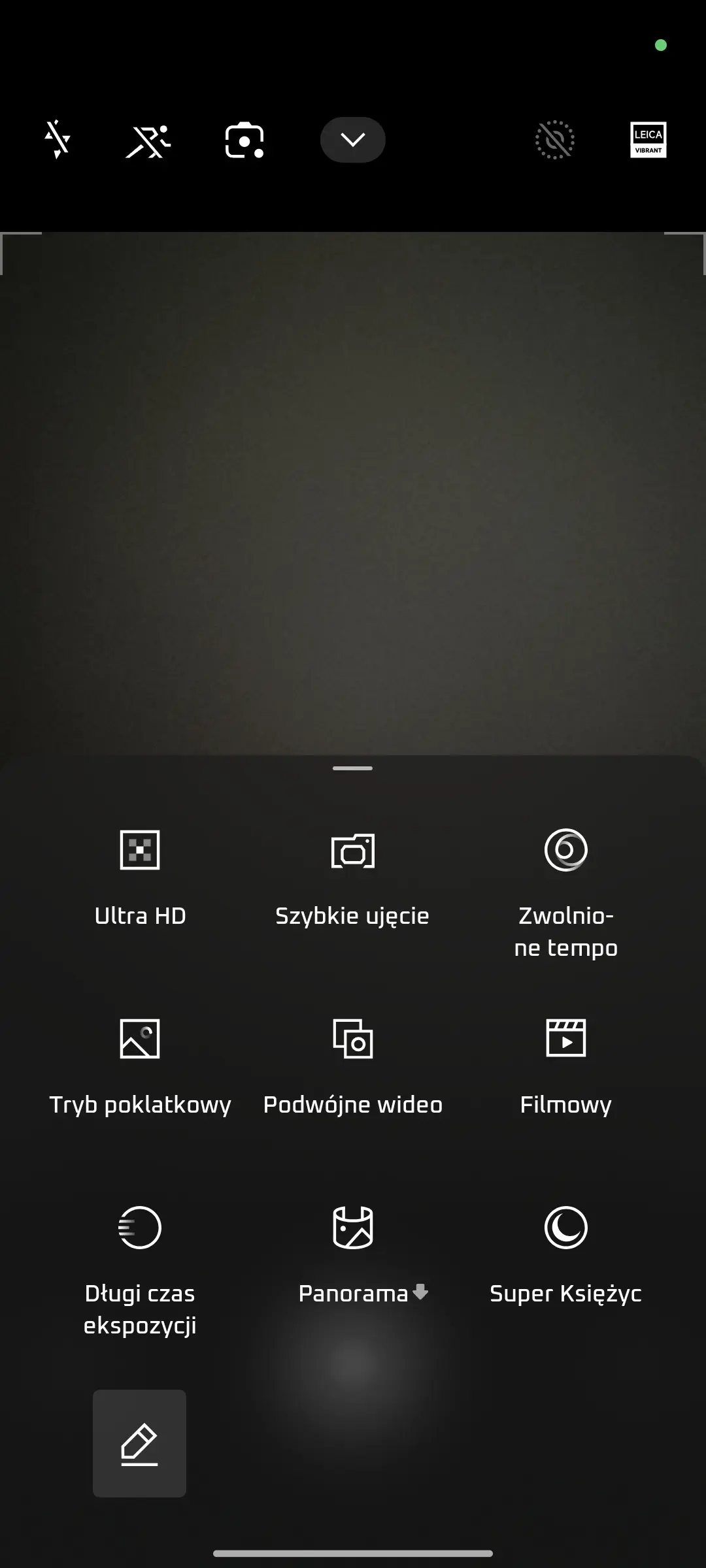Image resolution: width=706 pixels, height=1568 pixels.
Task: Toggle the live photo icon
Action: click(x=554, y=140)
